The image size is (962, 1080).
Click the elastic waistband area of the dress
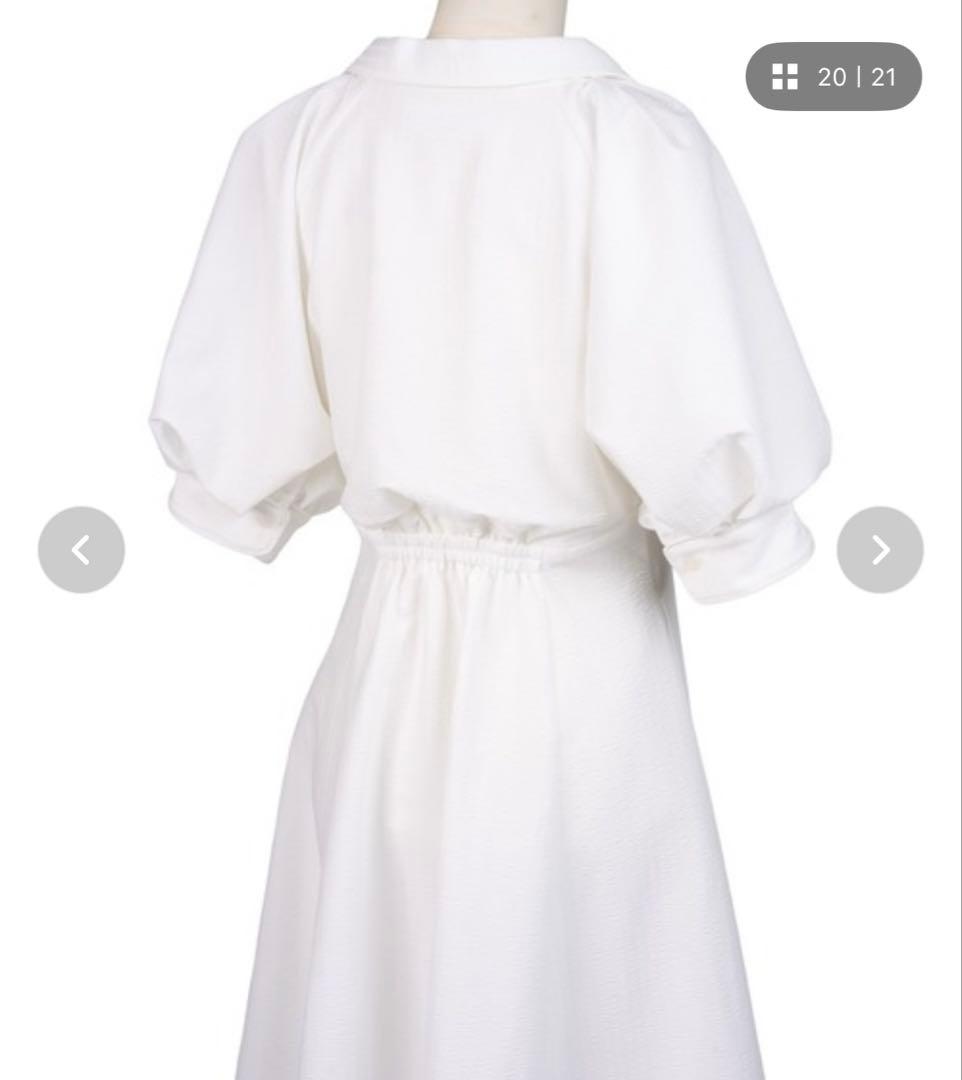click(x=480, y=555)
